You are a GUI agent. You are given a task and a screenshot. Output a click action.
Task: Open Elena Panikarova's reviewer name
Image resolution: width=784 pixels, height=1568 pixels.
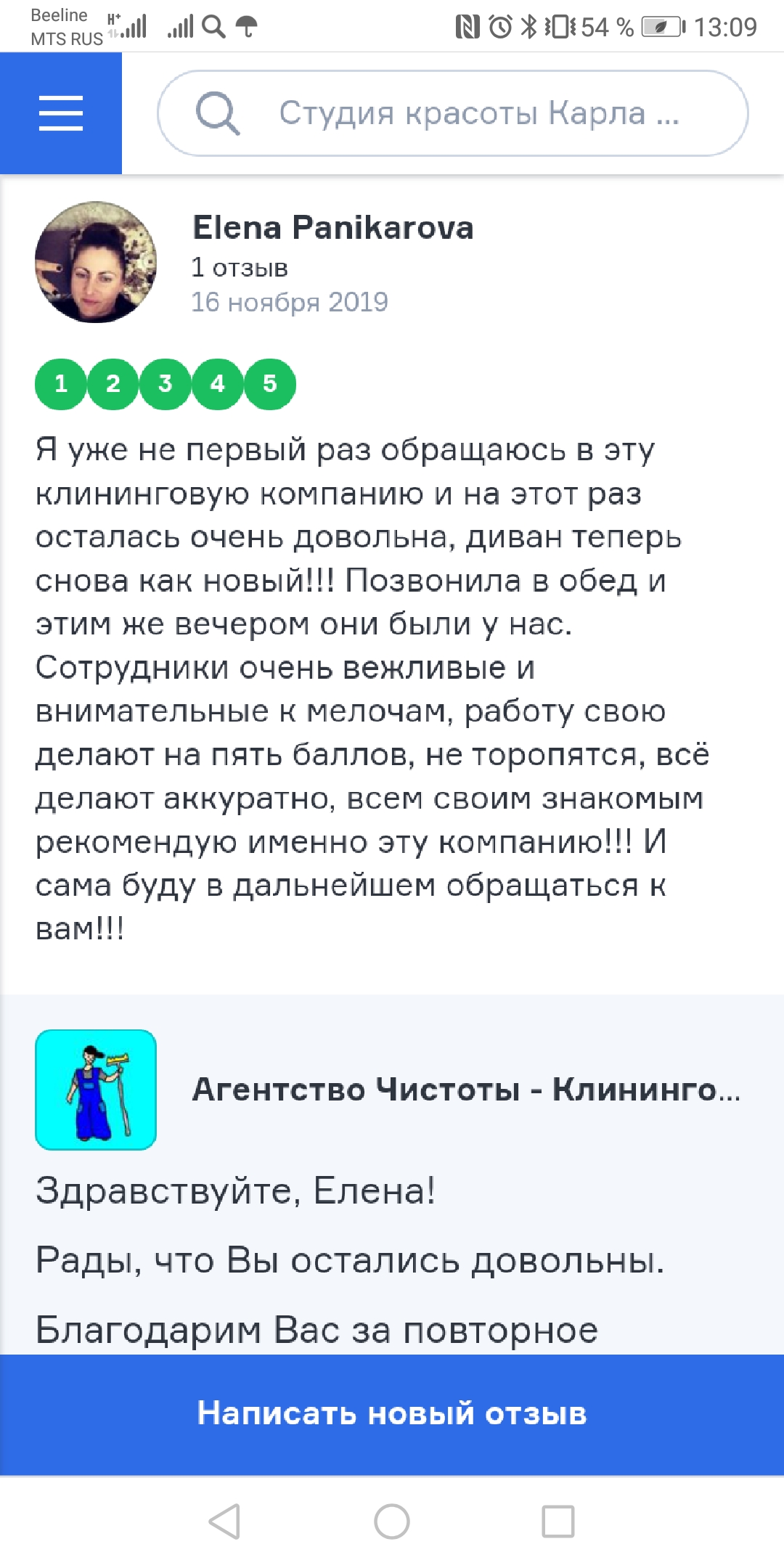tap(332, 228)
